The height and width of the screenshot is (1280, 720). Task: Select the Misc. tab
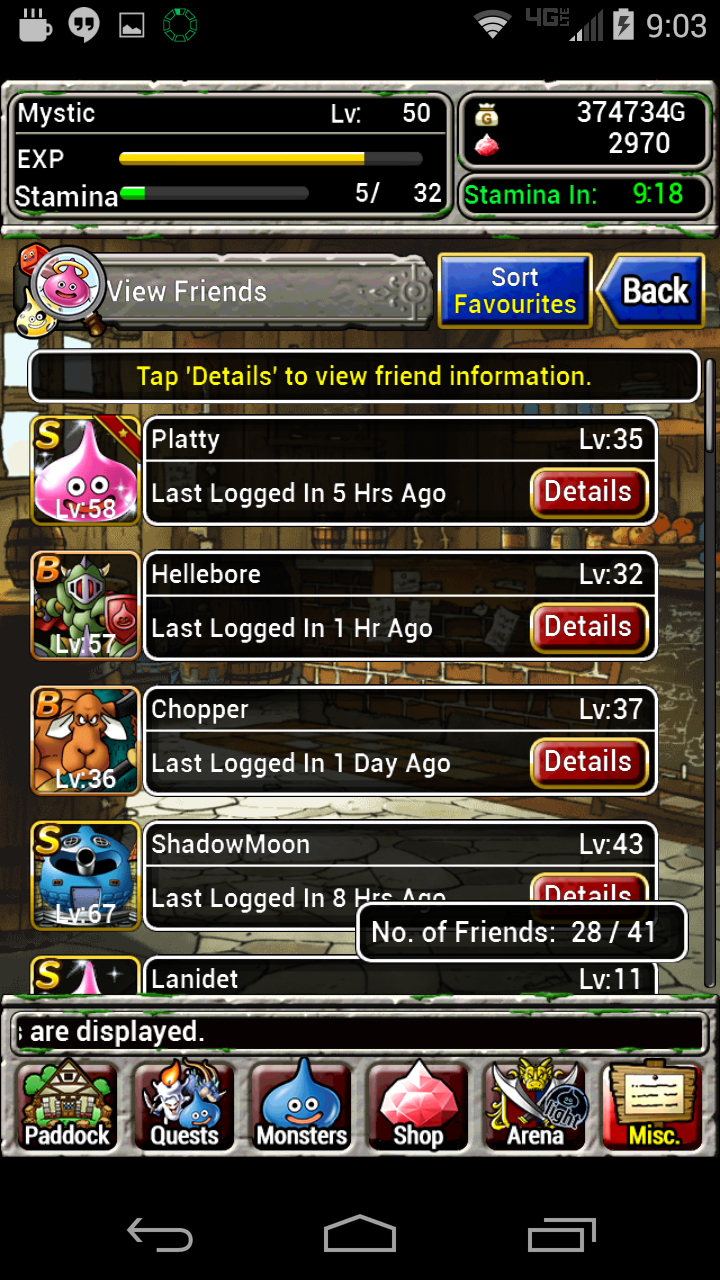[x=653, y=1106]
